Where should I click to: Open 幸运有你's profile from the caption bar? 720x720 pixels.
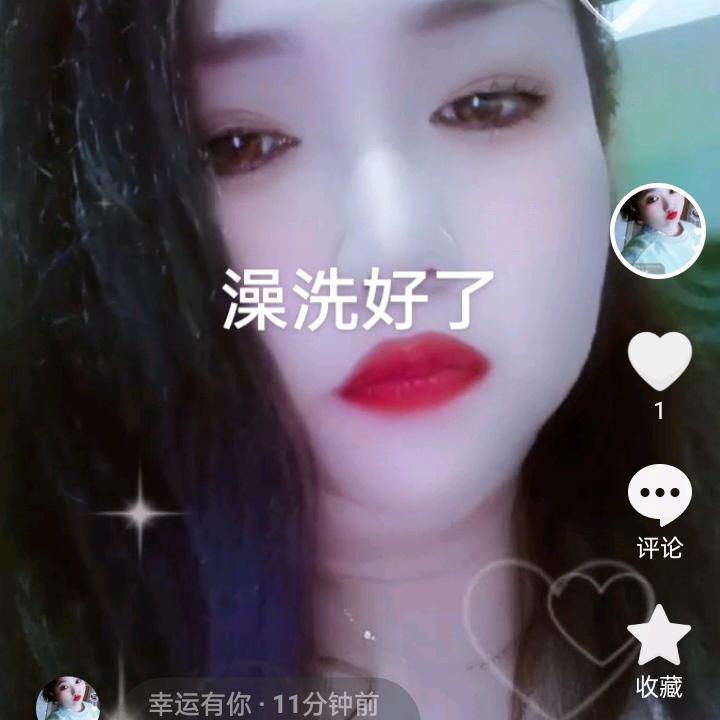69,700
